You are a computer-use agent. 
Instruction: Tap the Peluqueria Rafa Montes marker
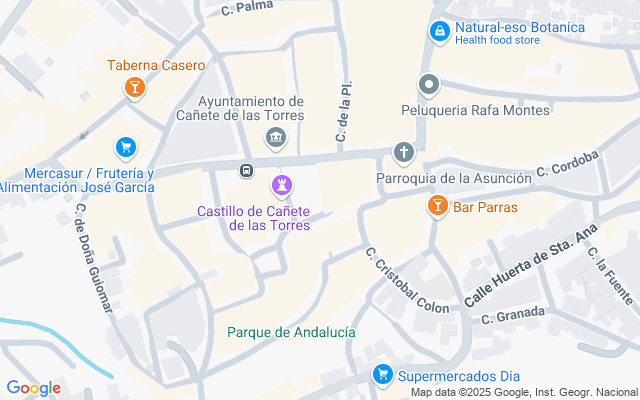coord(429,86)
